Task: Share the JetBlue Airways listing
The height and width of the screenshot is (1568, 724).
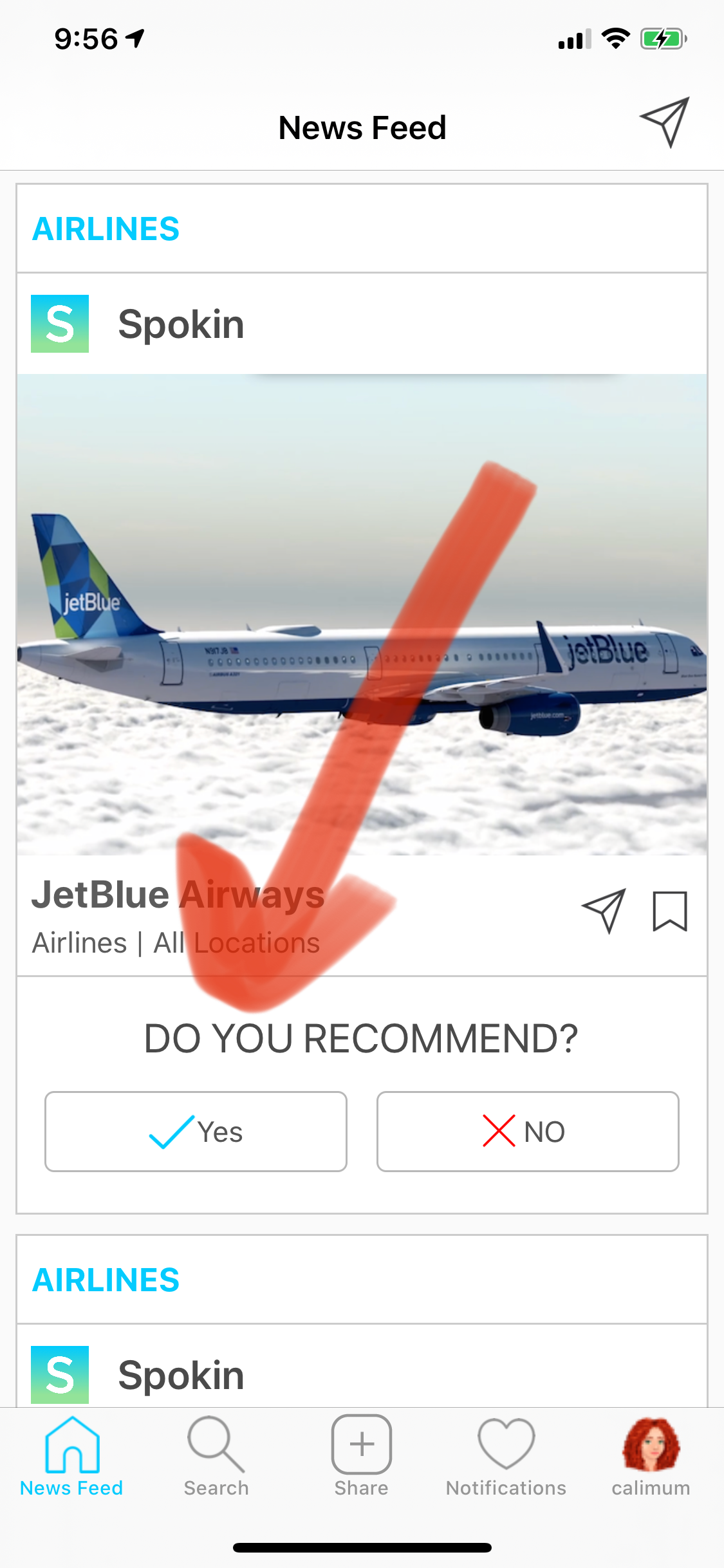Action: point(604,910)
